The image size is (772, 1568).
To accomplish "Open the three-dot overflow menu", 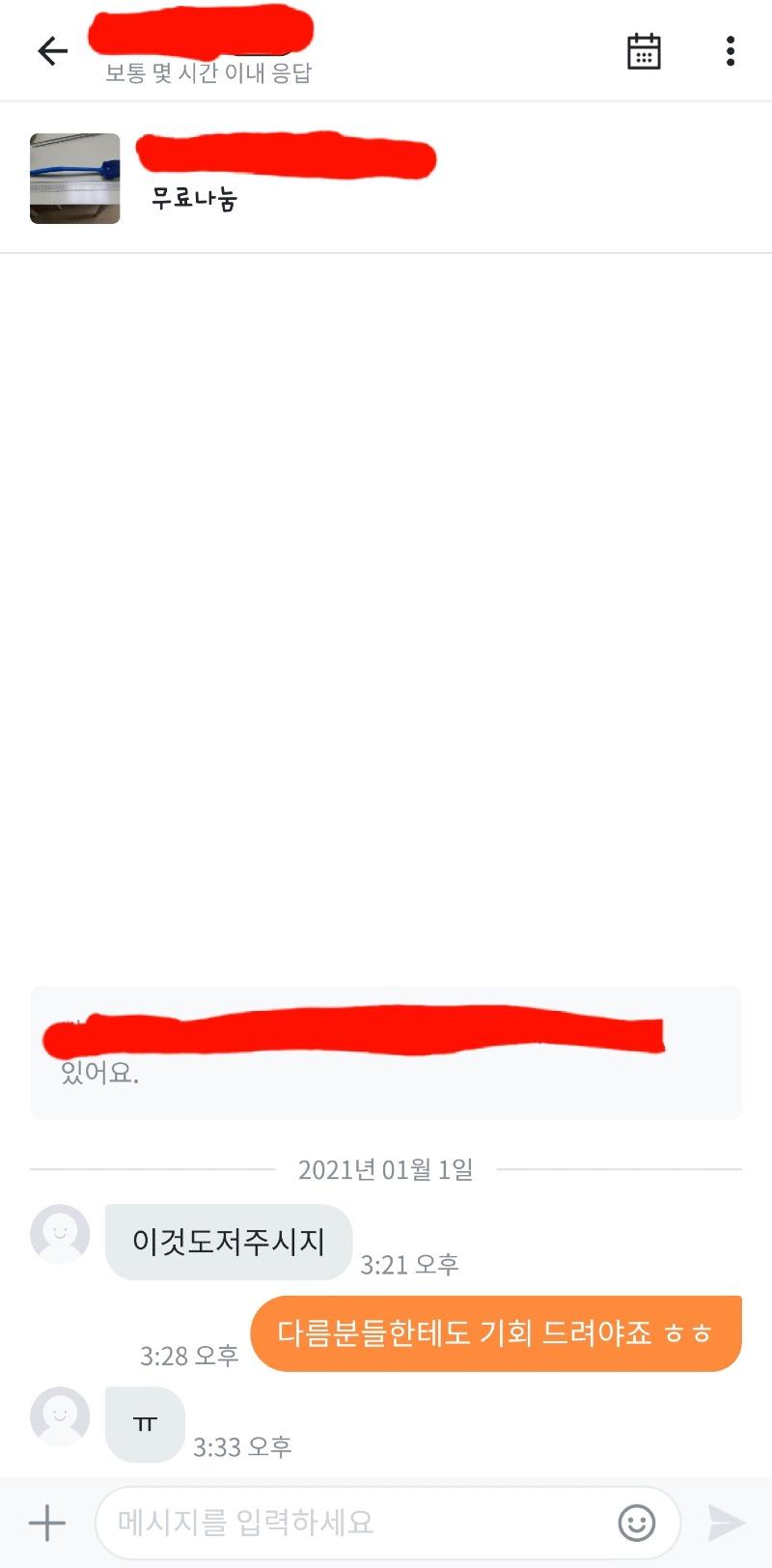I will 731,51.
